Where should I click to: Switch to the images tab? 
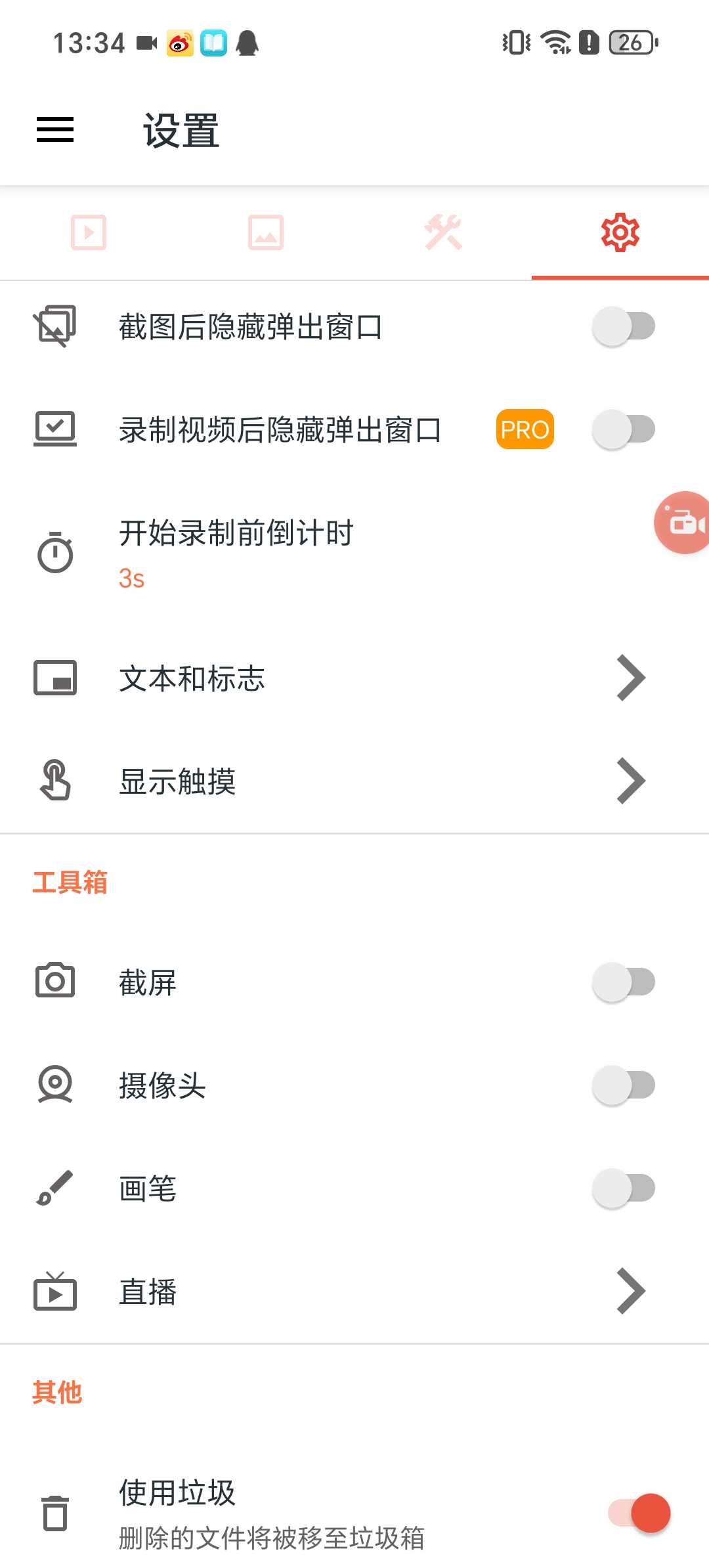(266, 232)
